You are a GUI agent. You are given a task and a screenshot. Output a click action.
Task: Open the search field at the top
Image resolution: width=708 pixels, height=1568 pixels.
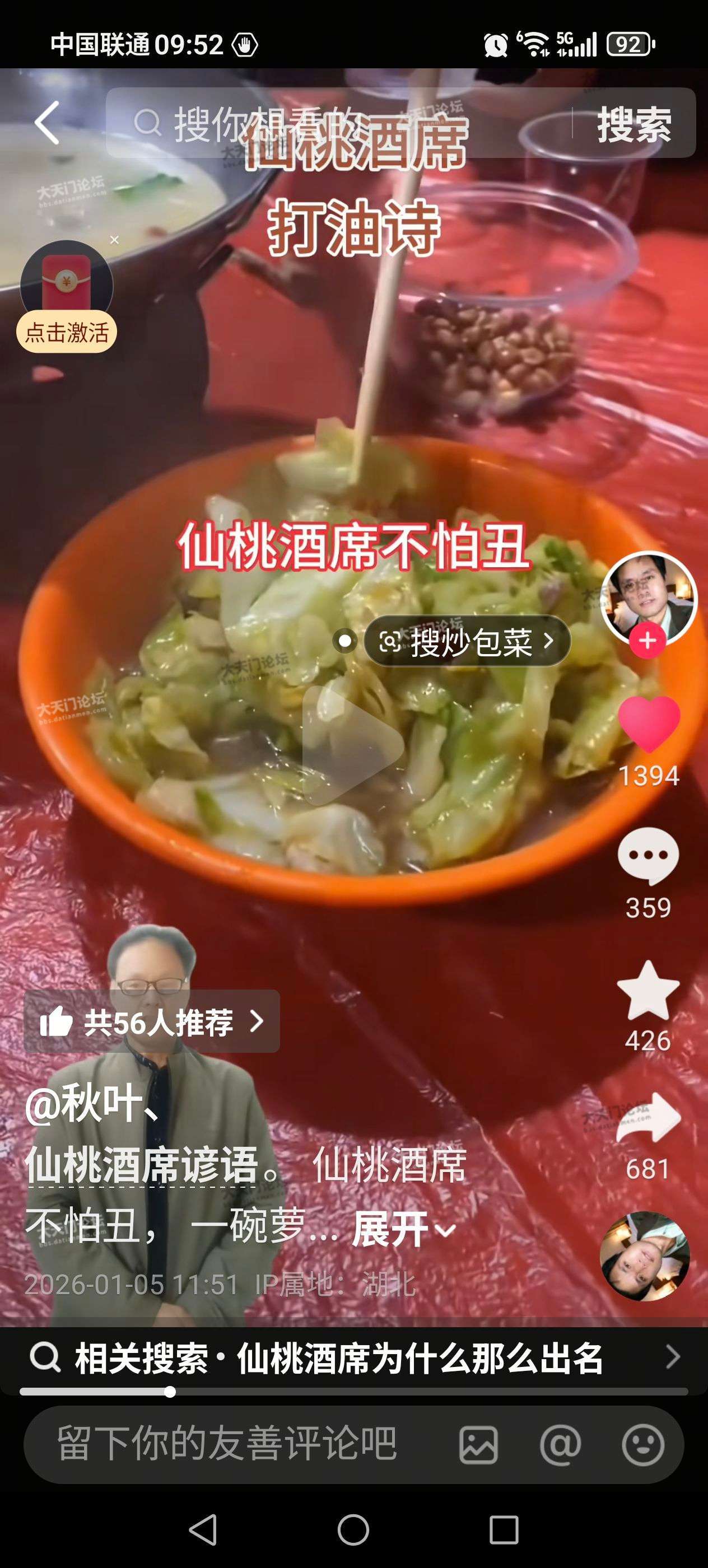tap(335, 123)
